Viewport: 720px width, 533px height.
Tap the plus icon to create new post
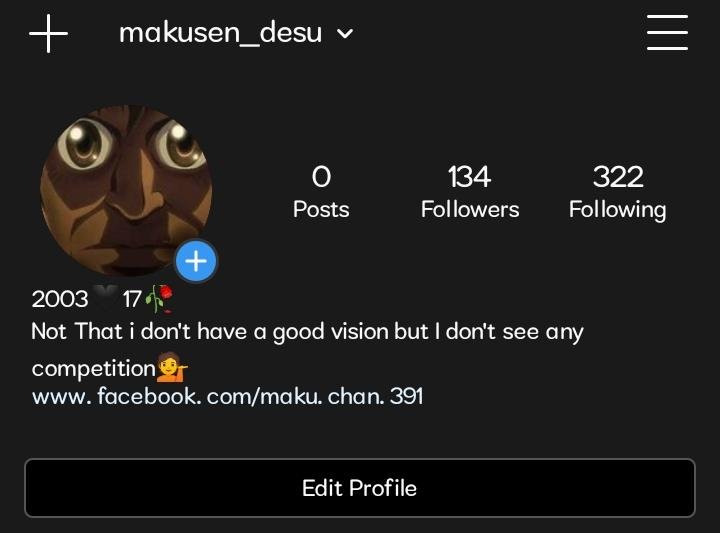(48, 34)
